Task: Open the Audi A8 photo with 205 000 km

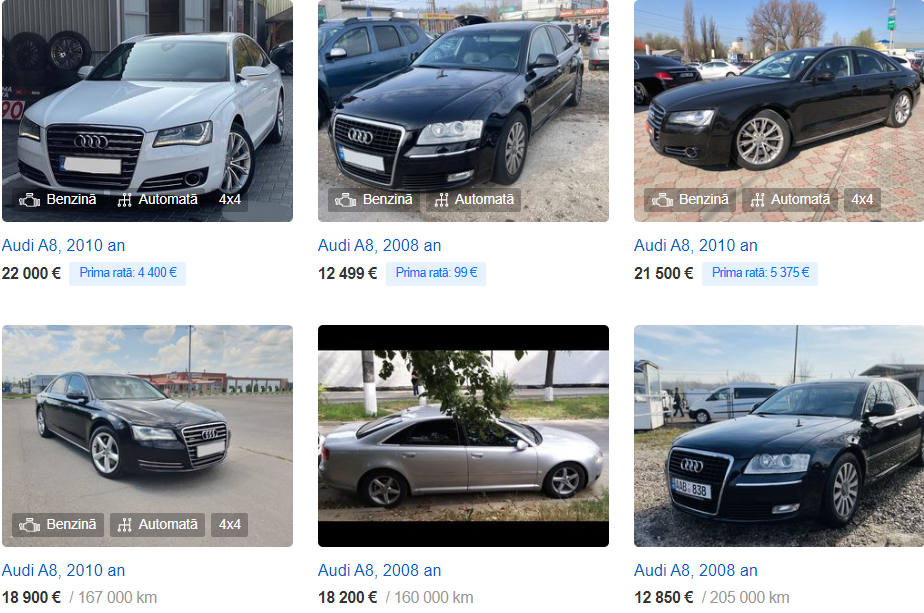Action: pyautogui.click(x=779, y=436)
